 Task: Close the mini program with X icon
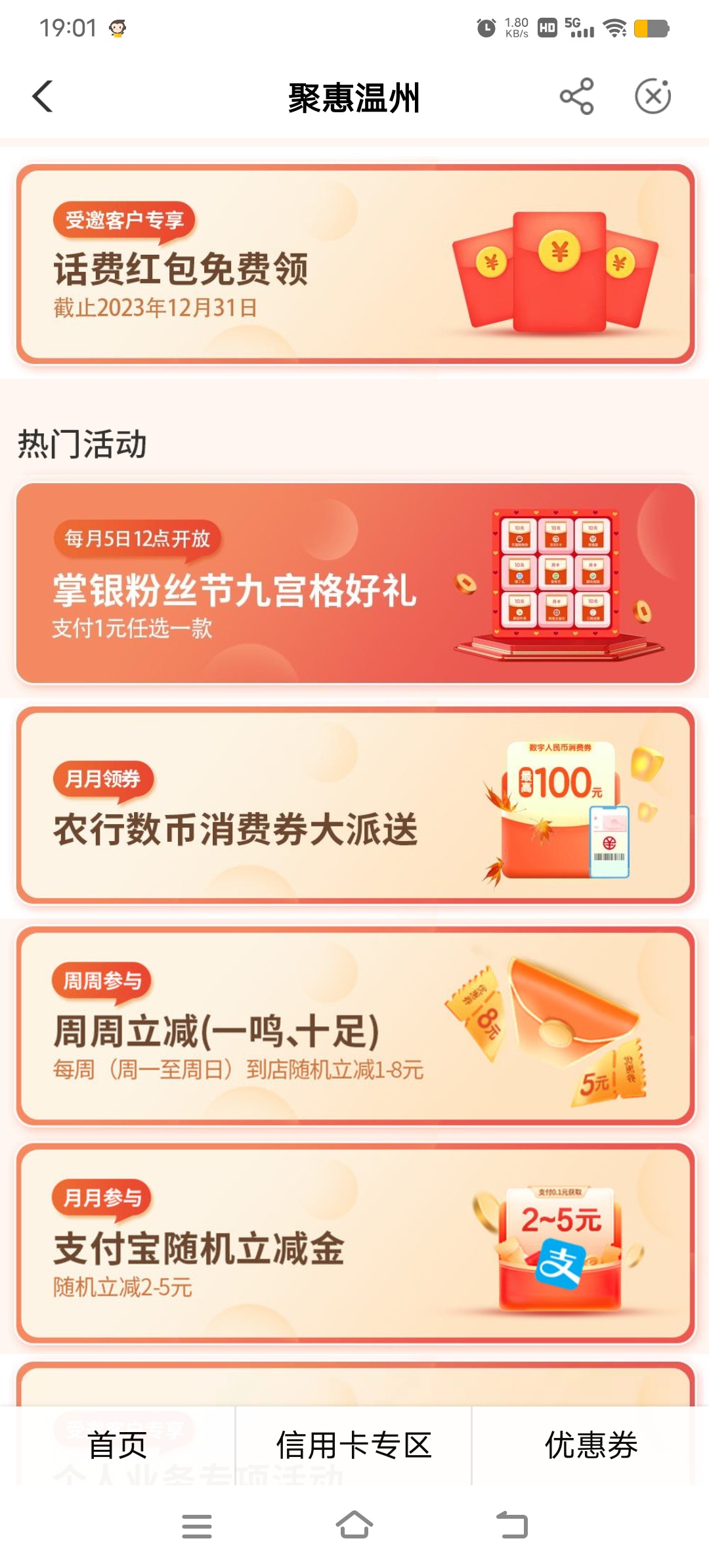tap(653, 97)
